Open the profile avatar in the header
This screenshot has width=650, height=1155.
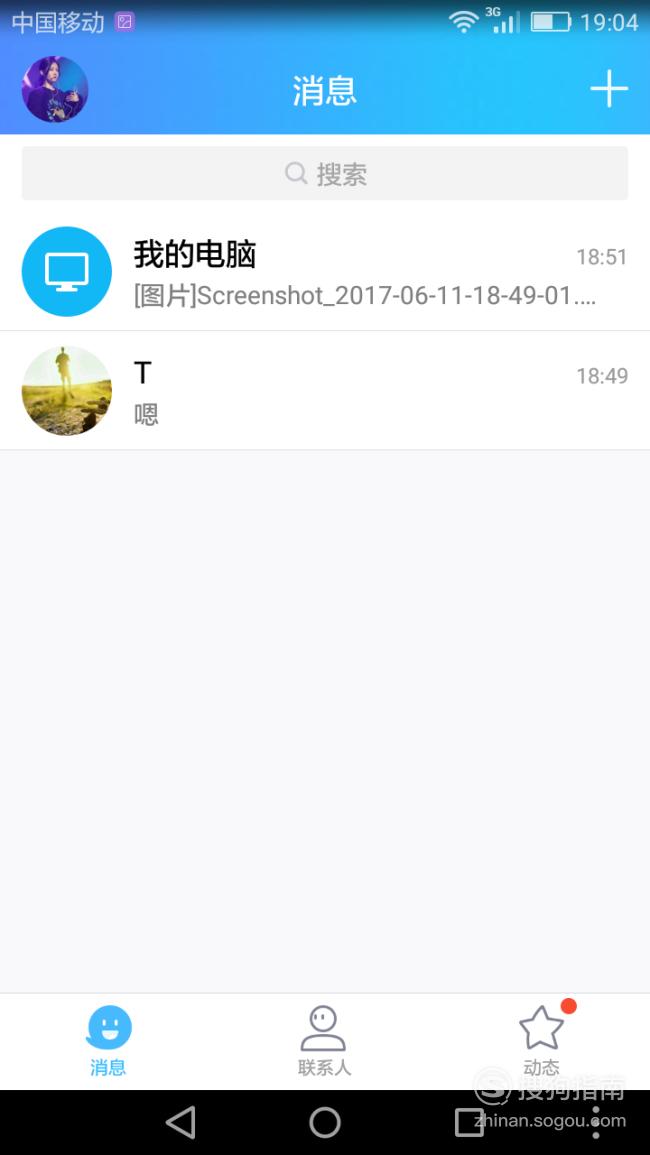[55, 89]
